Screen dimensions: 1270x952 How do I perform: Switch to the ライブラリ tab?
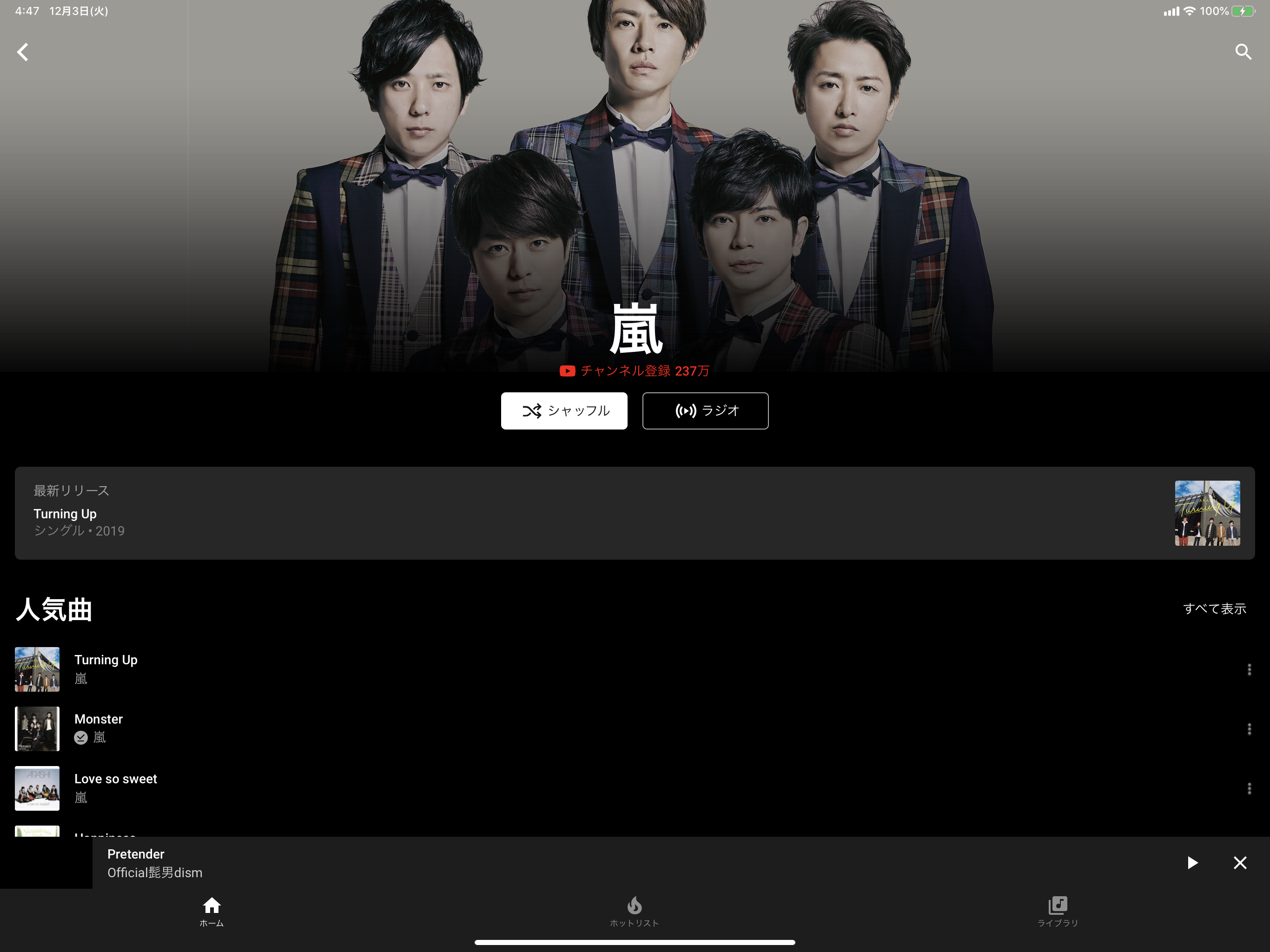pyautogui.click(x=1057, y=911)
